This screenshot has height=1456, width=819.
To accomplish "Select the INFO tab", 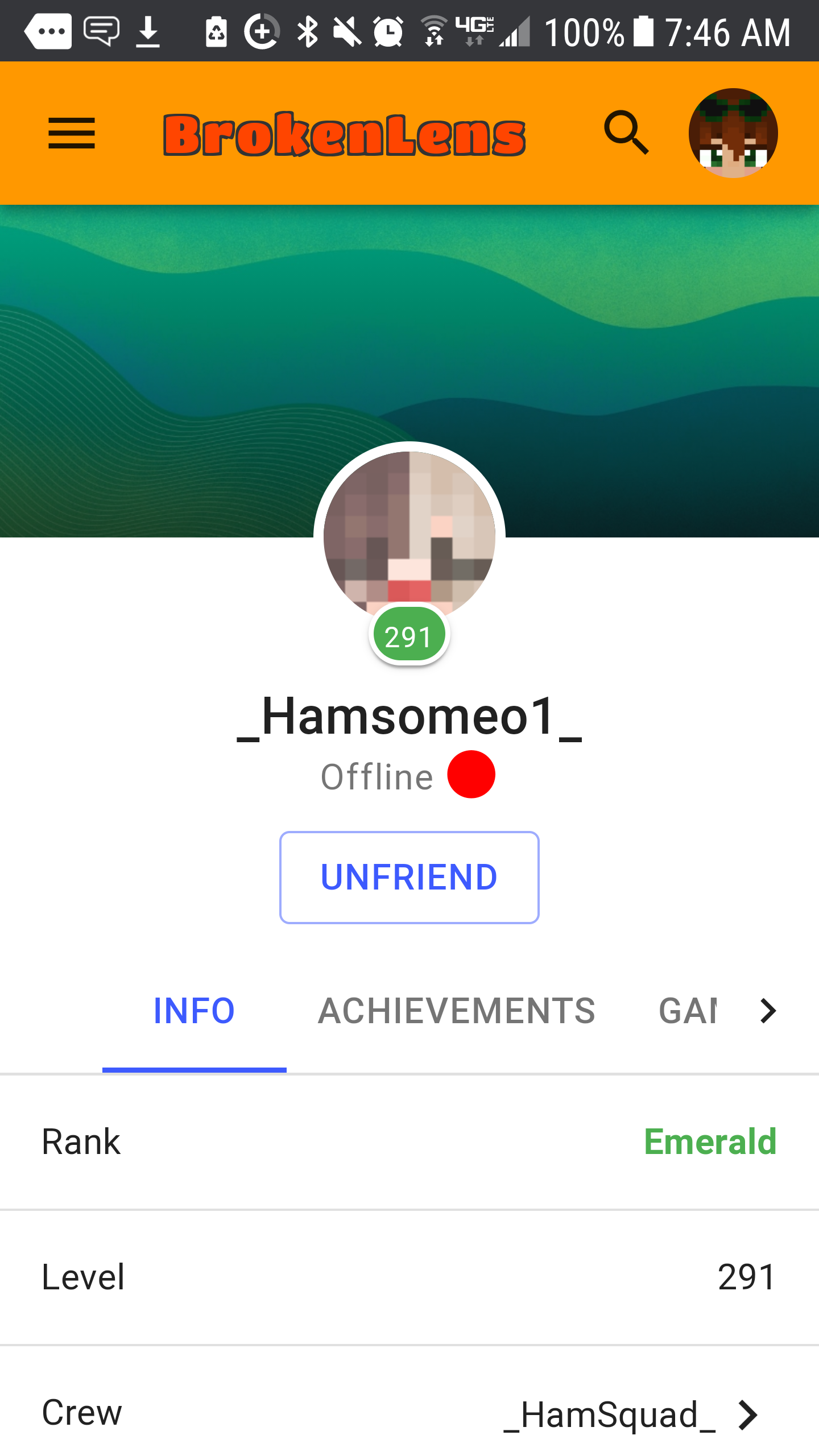I will coord(195,1011).
